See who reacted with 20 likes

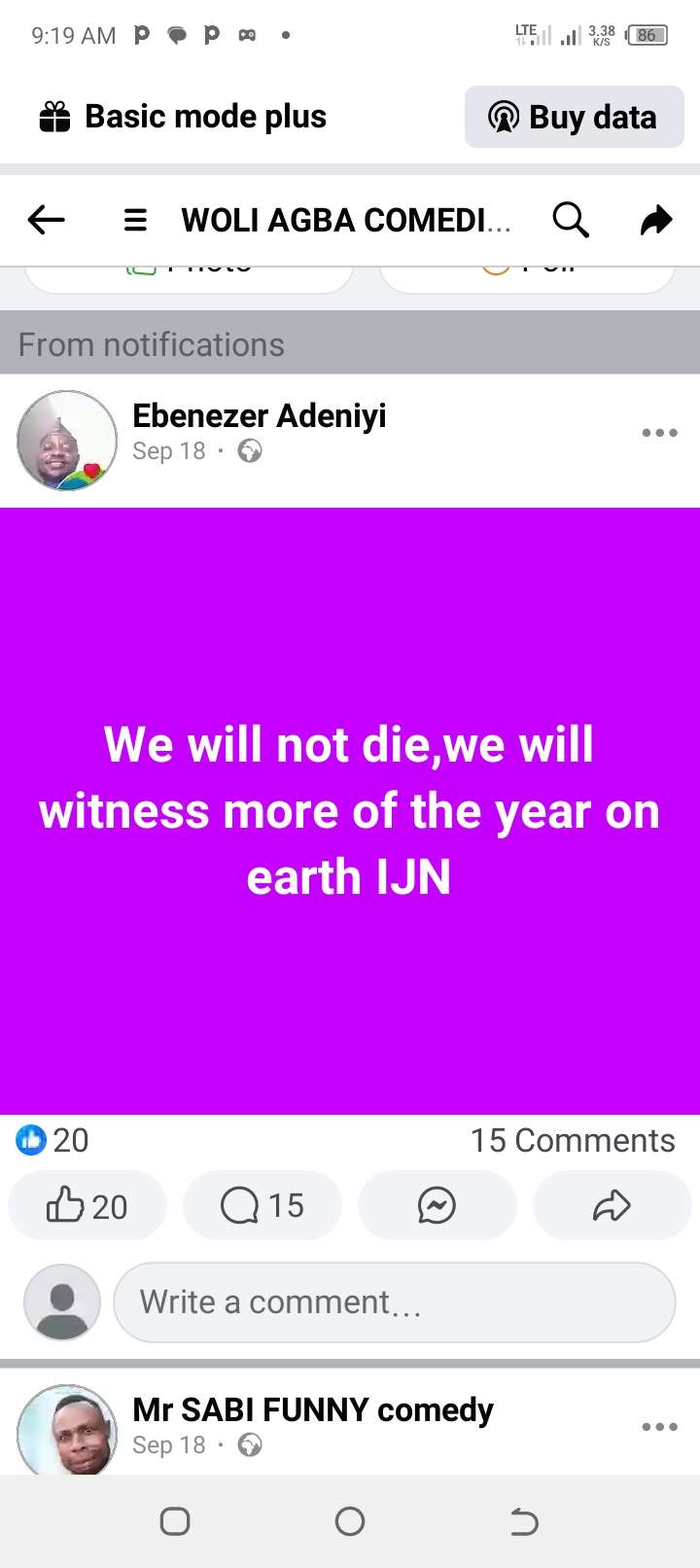pos(52,1140)
